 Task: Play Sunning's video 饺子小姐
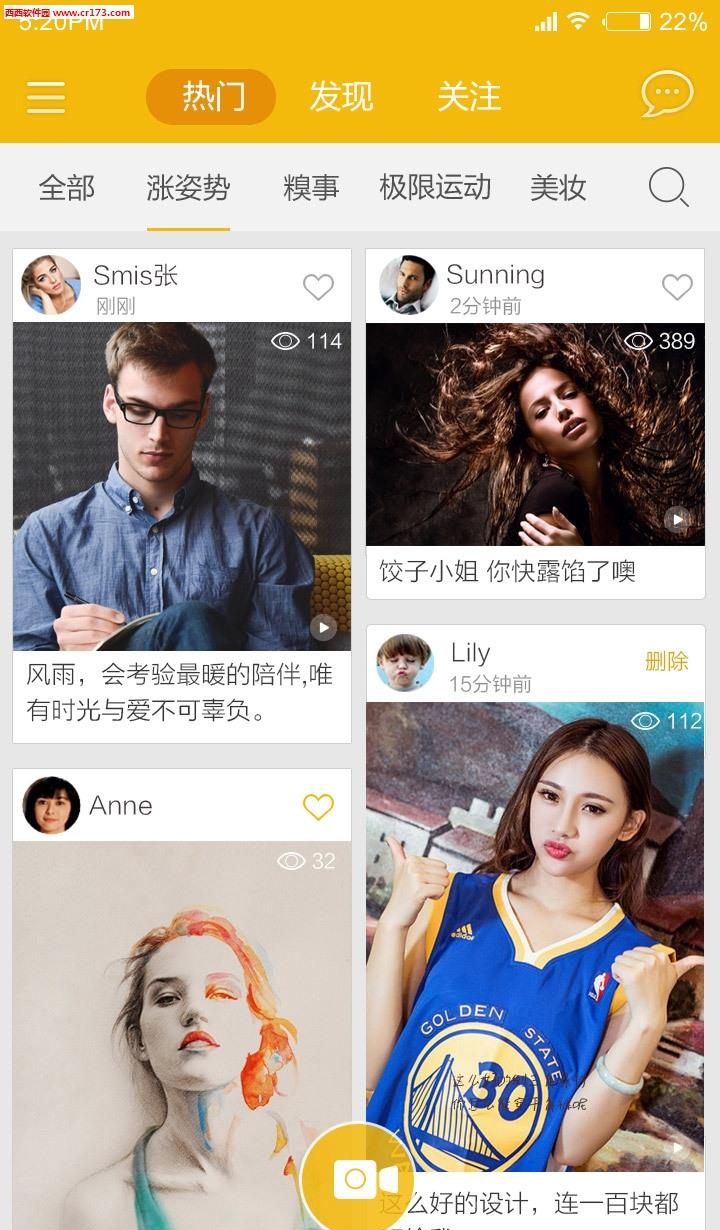pyautogui.click(x=535, y=434)
